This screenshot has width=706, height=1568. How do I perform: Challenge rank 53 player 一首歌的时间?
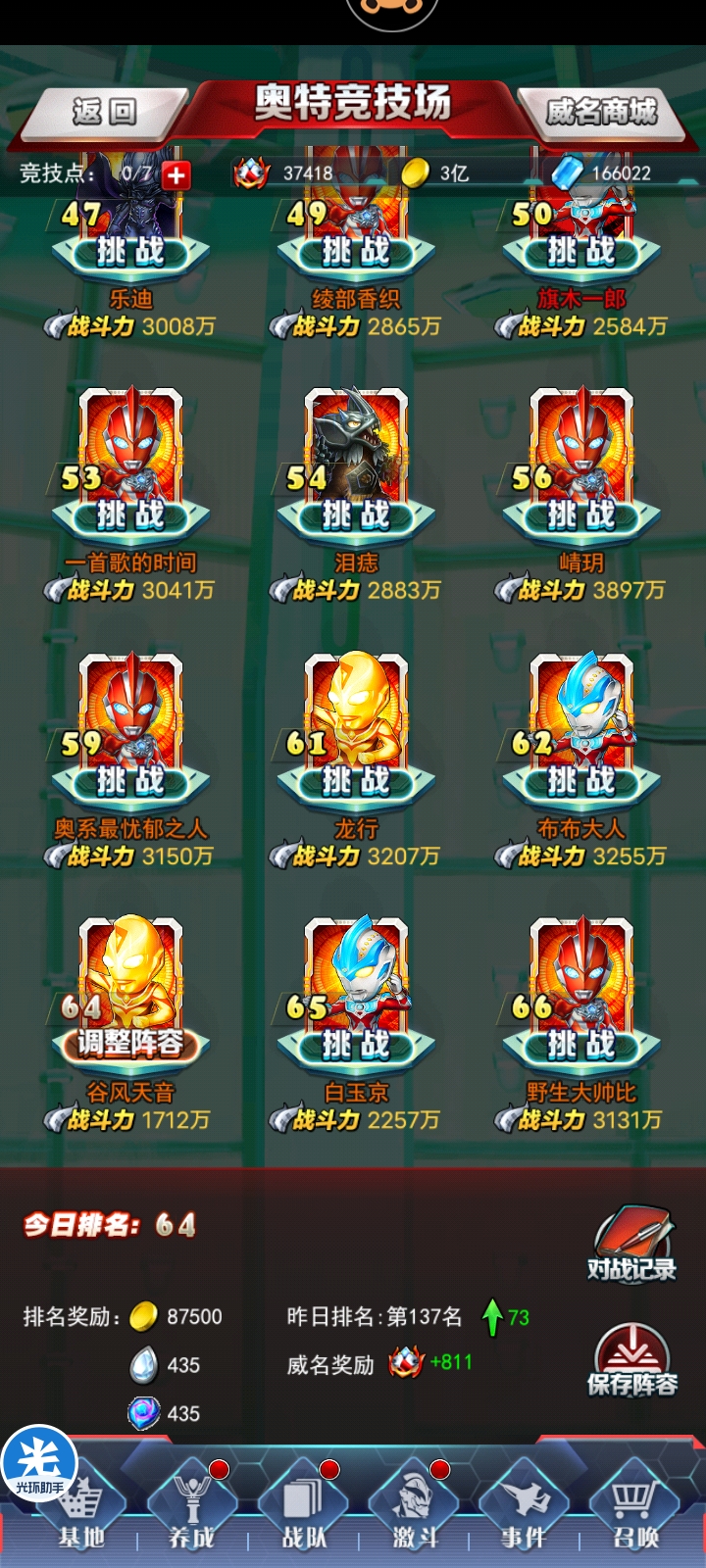130,515
